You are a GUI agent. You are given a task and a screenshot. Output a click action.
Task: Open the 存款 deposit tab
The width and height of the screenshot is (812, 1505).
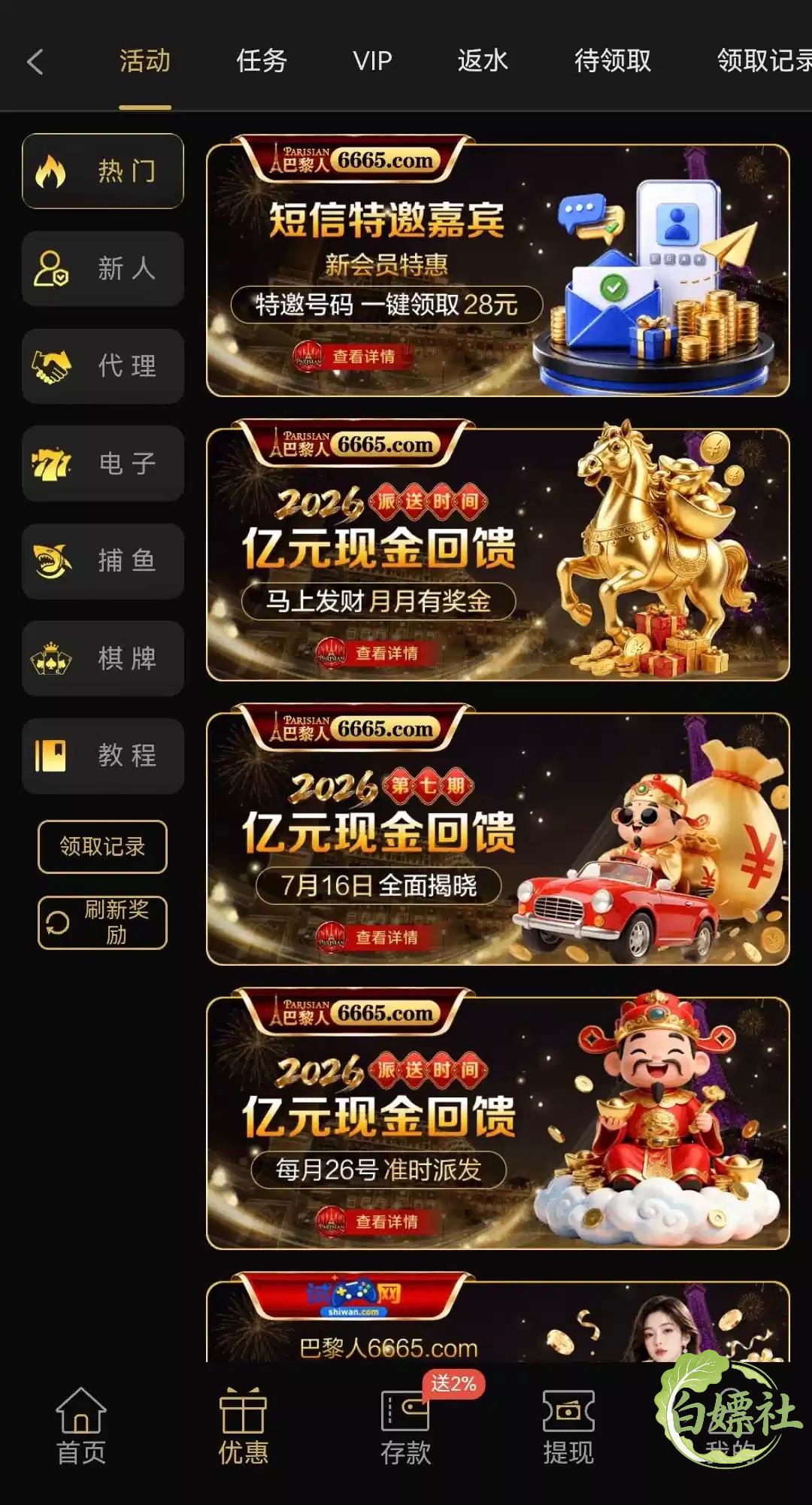406,1426
